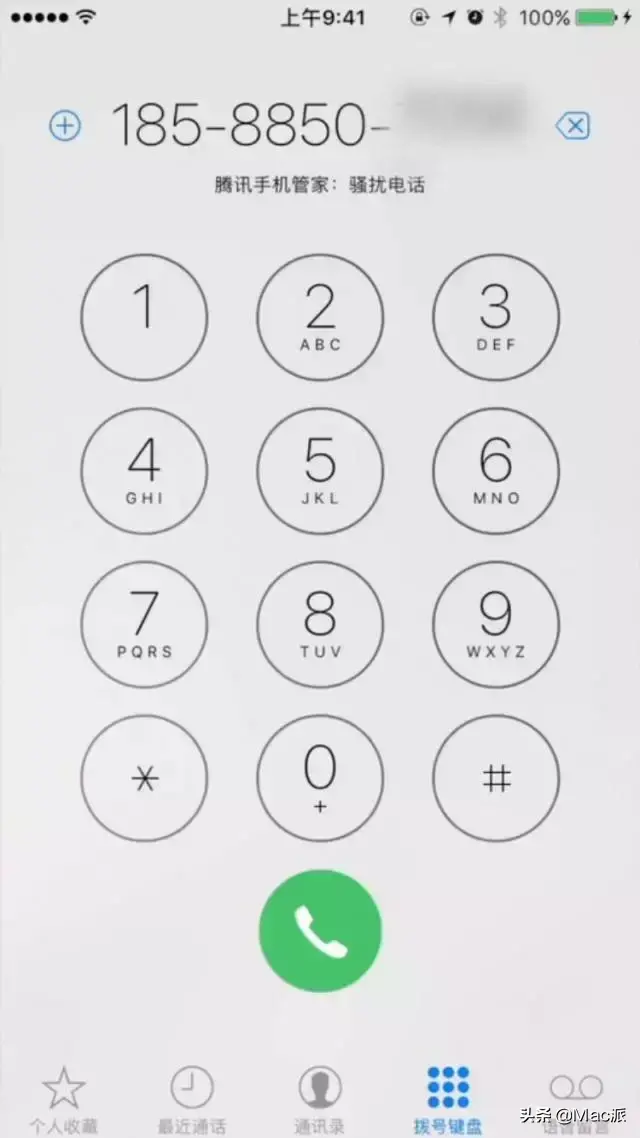Dial digit 1 on keypad
640x1138 pixels.
[144, 317]
